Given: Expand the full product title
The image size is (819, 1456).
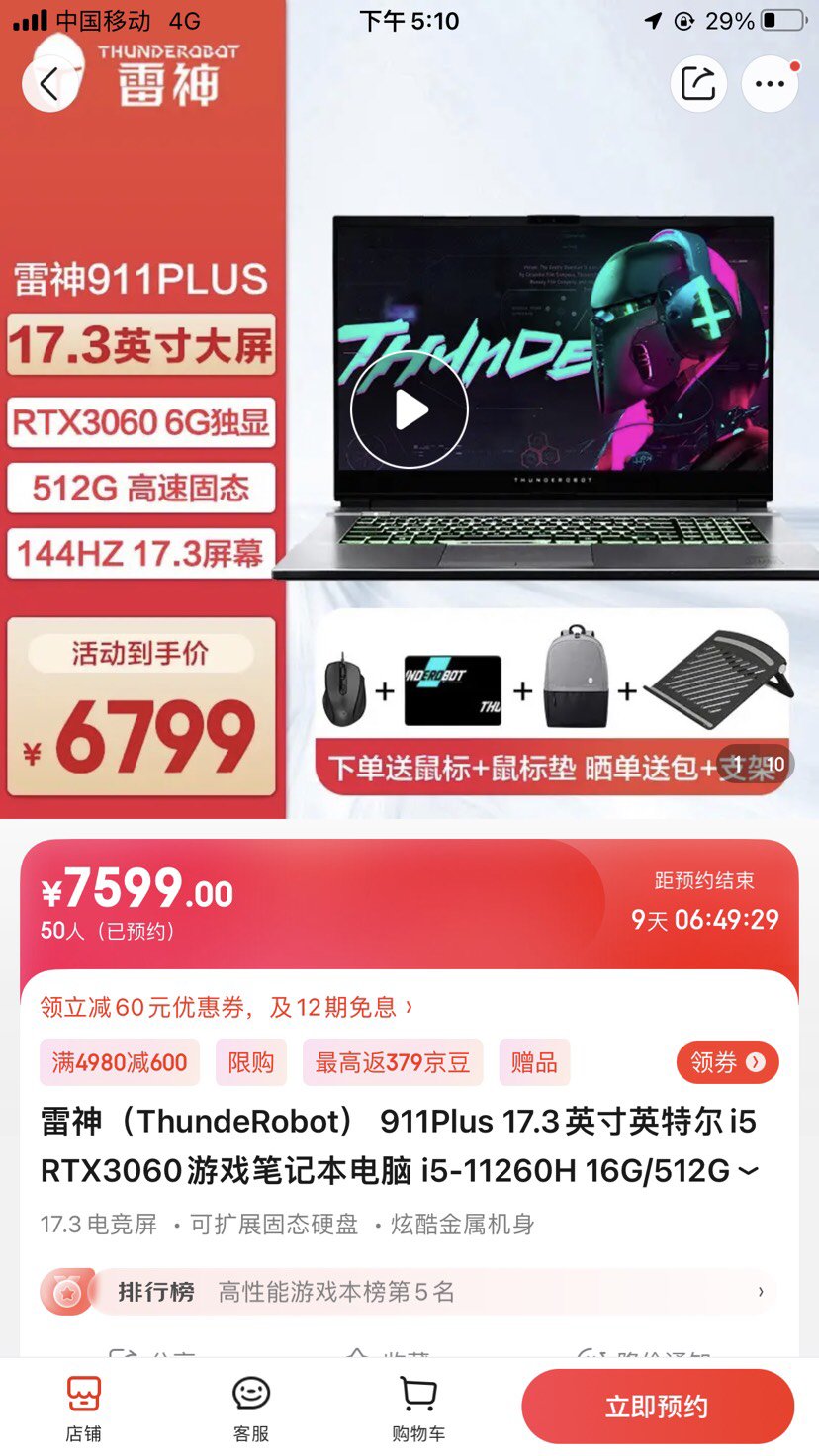Looking at the screenshot, I should click(x=749, y=1171).
